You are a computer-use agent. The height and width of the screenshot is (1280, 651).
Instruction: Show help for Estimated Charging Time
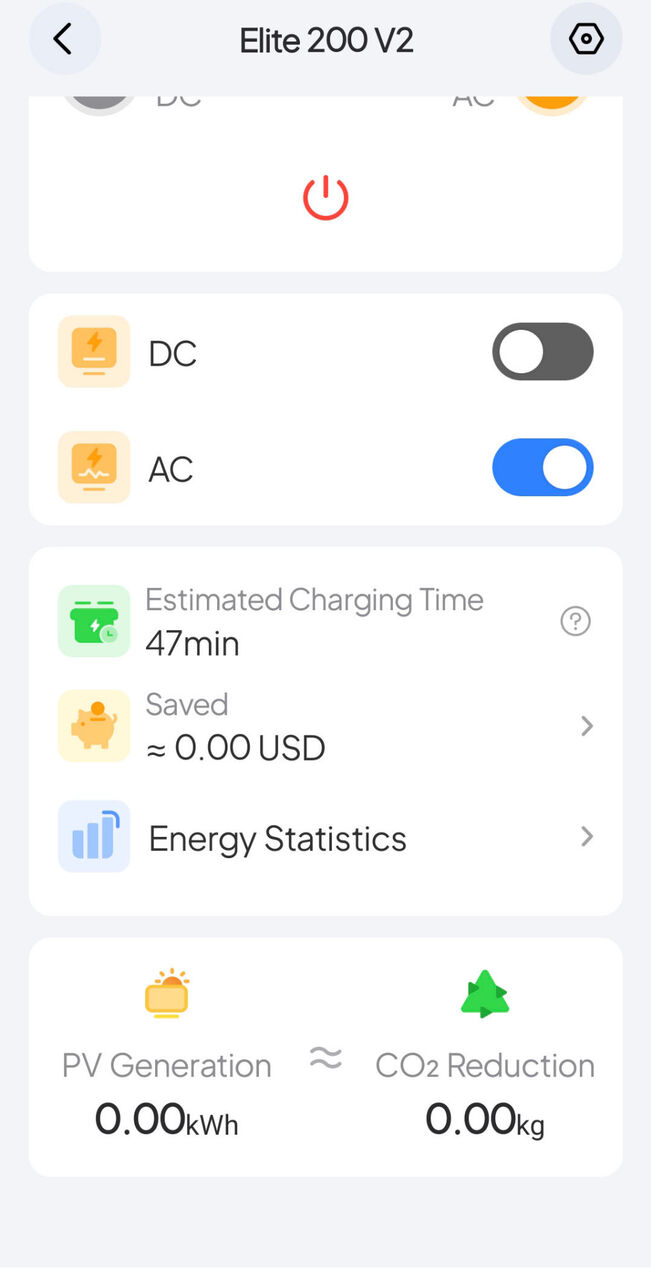point(575,622)
